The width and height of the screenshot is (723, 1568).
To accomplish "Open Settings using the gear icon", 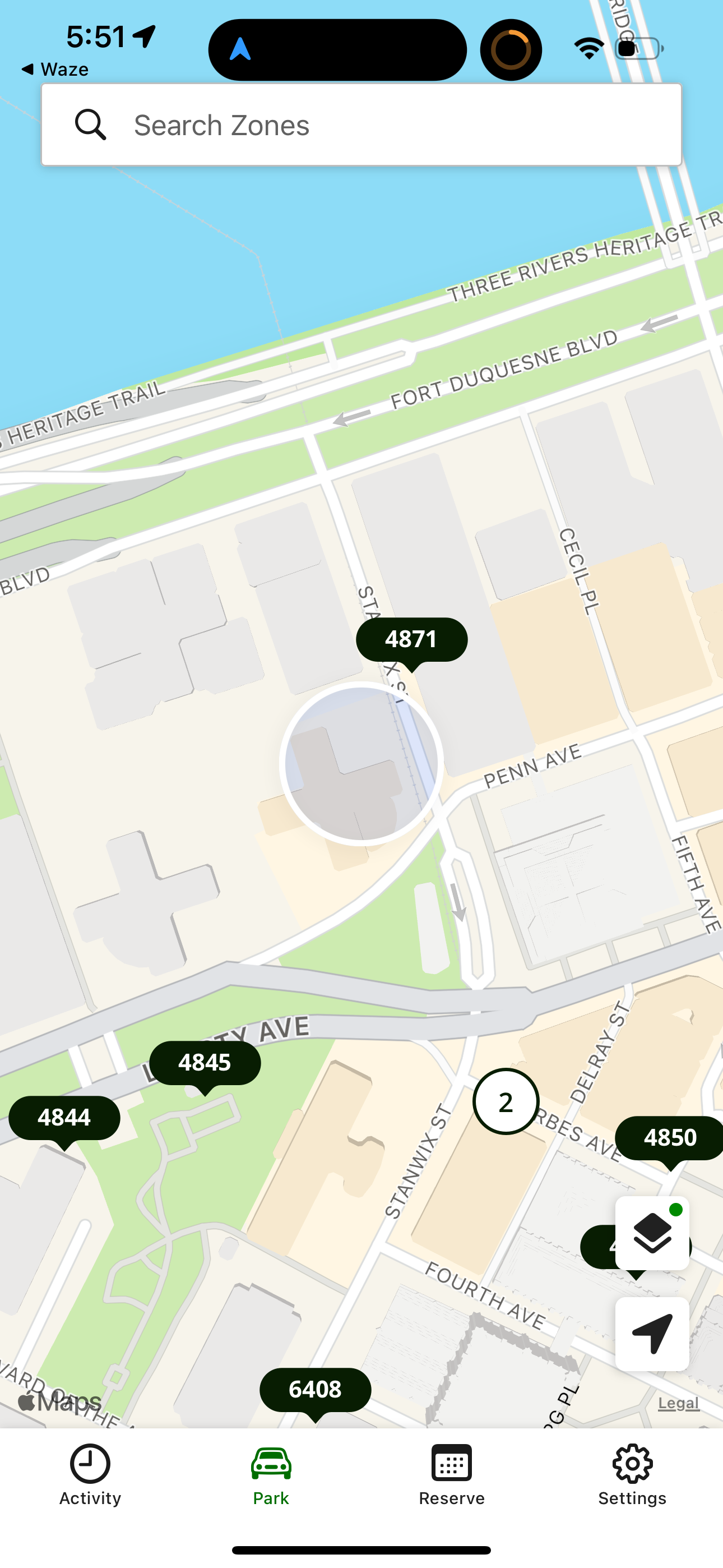I will [631, 1464].
